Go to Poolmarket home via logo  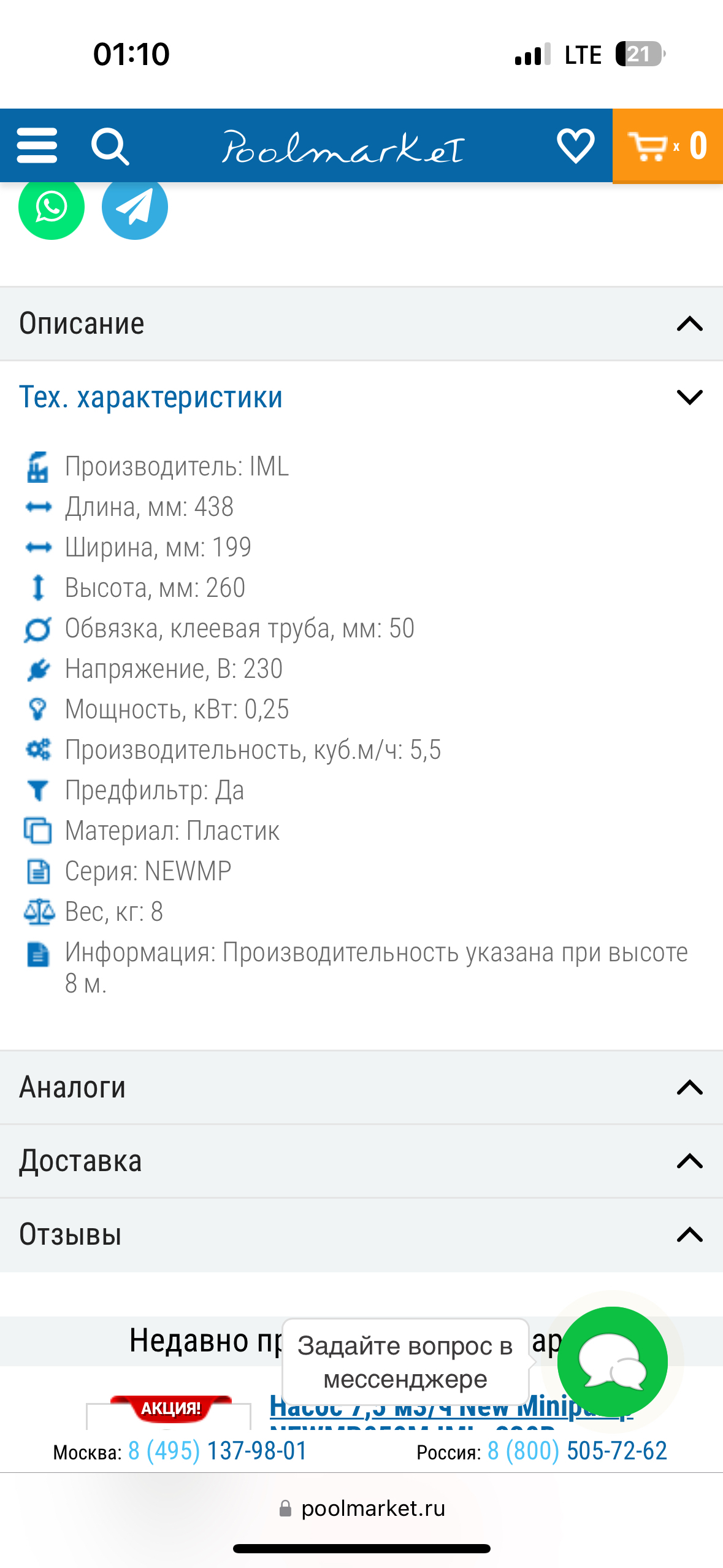tap(342, 147)
